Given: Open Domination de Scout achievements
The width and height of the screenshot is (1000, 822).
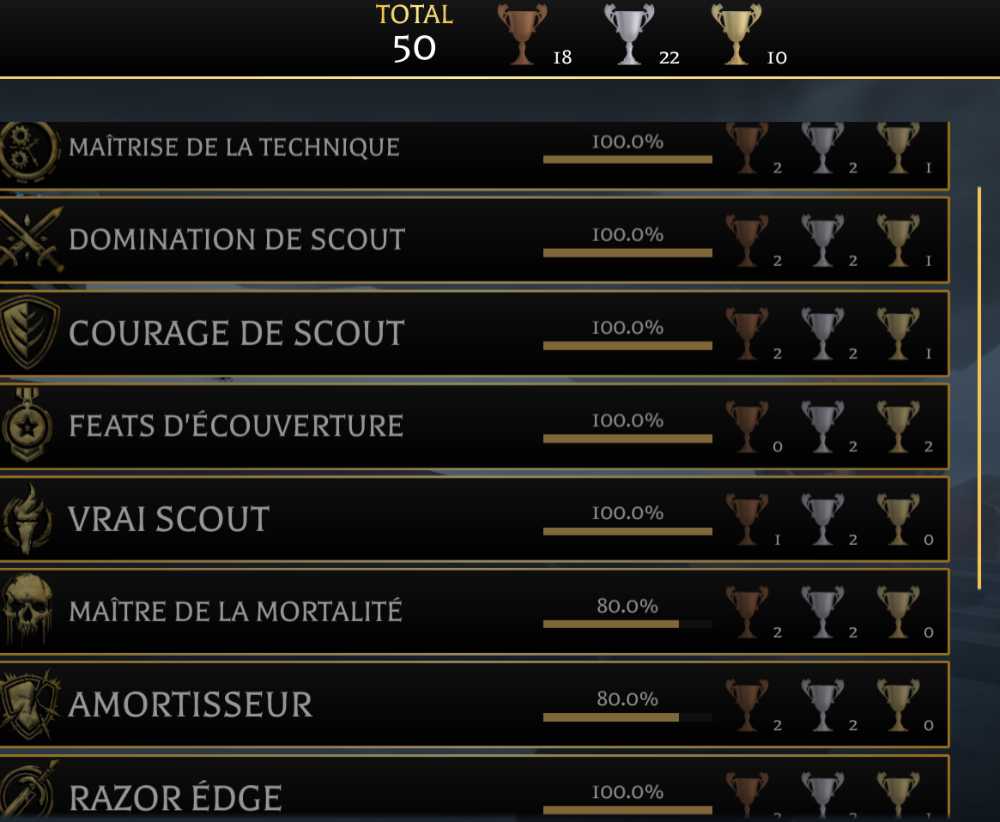Looking at the screenshot, I should point(237,240).
